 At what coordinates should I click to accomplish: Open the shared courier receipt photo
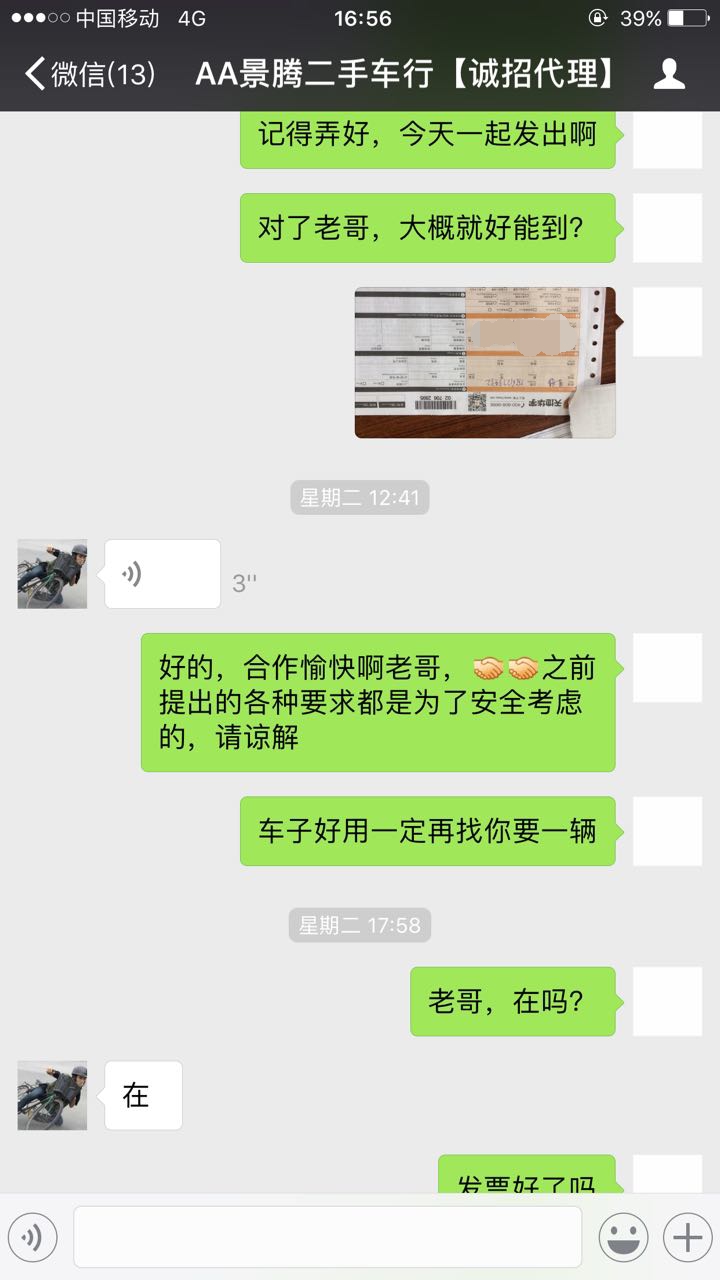[485, 362]
